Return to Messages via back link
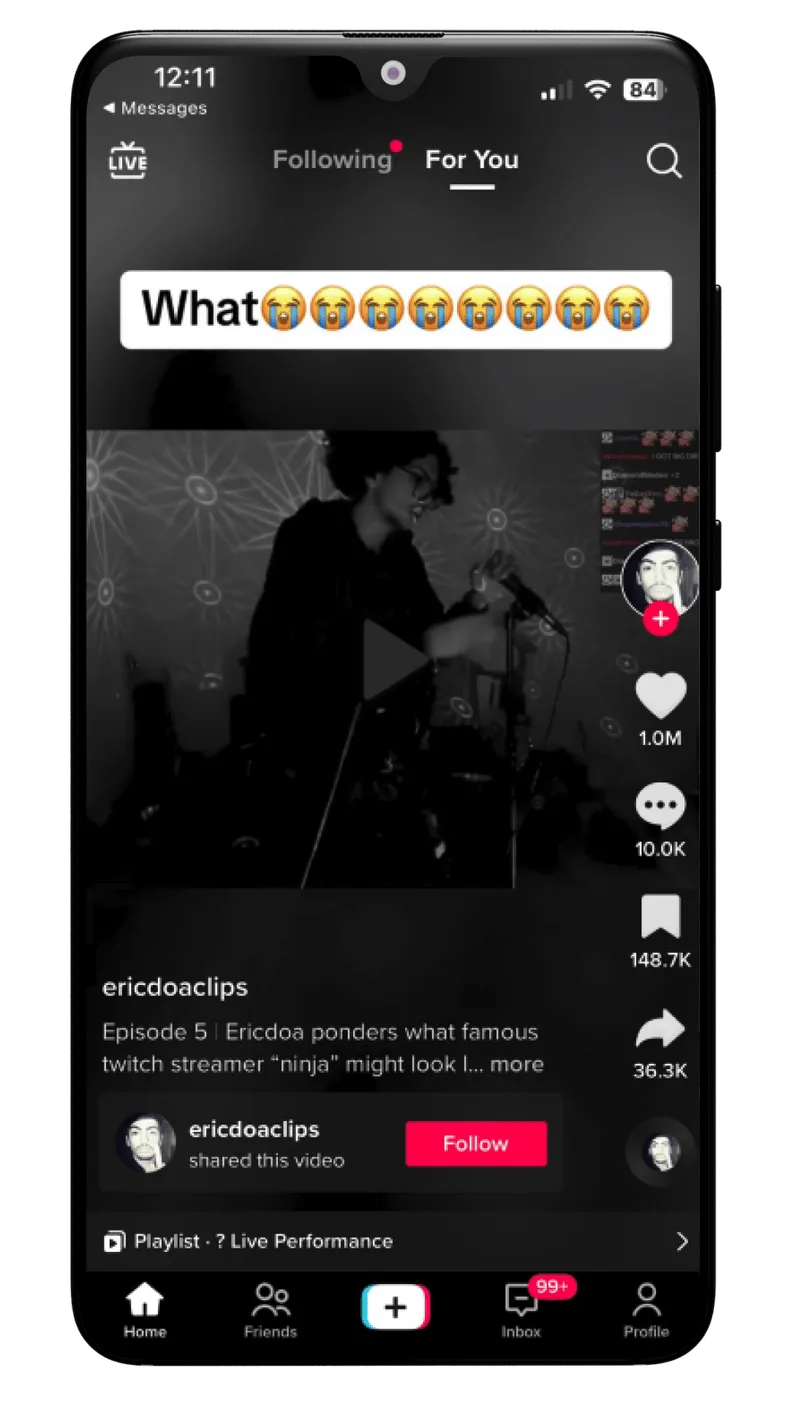This screenshot has width=800, height=1404. pyautogui.click(x=155, y=108)
